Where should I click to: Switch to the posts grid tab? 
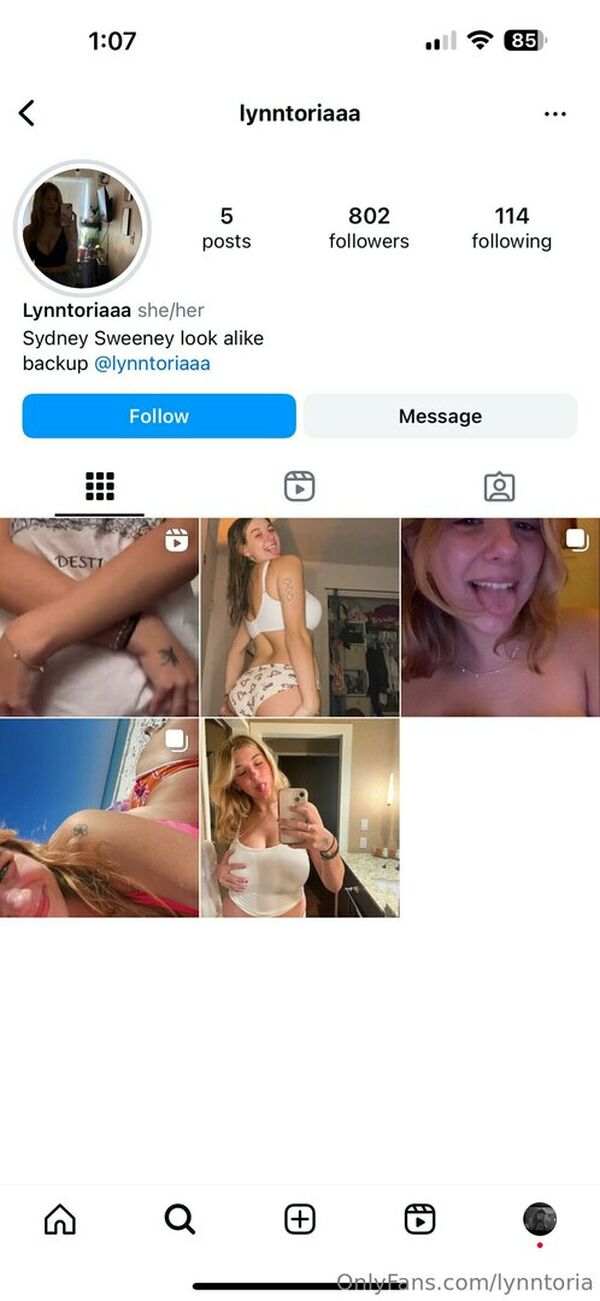coord(100,487)
